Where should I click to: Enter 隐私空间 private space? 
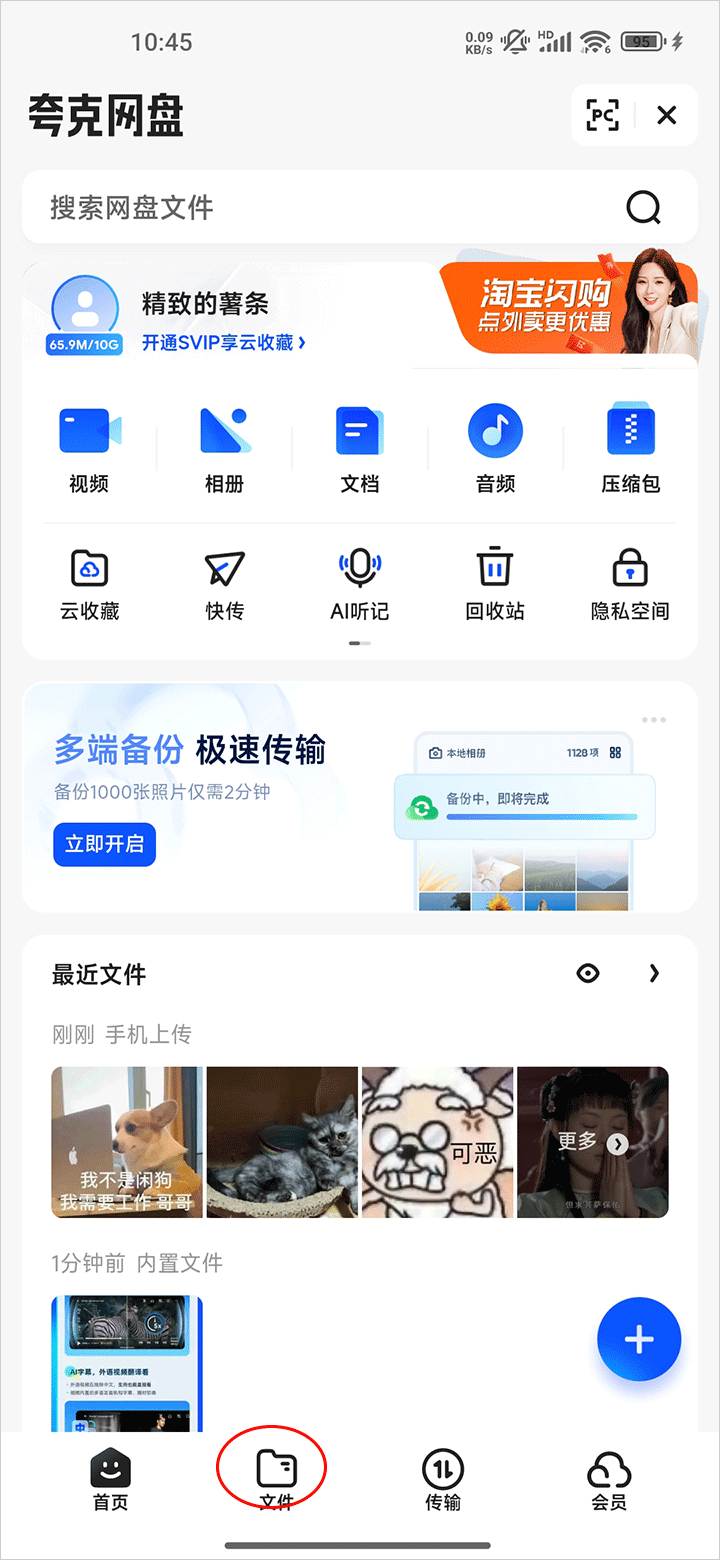[x=630, y=584]
